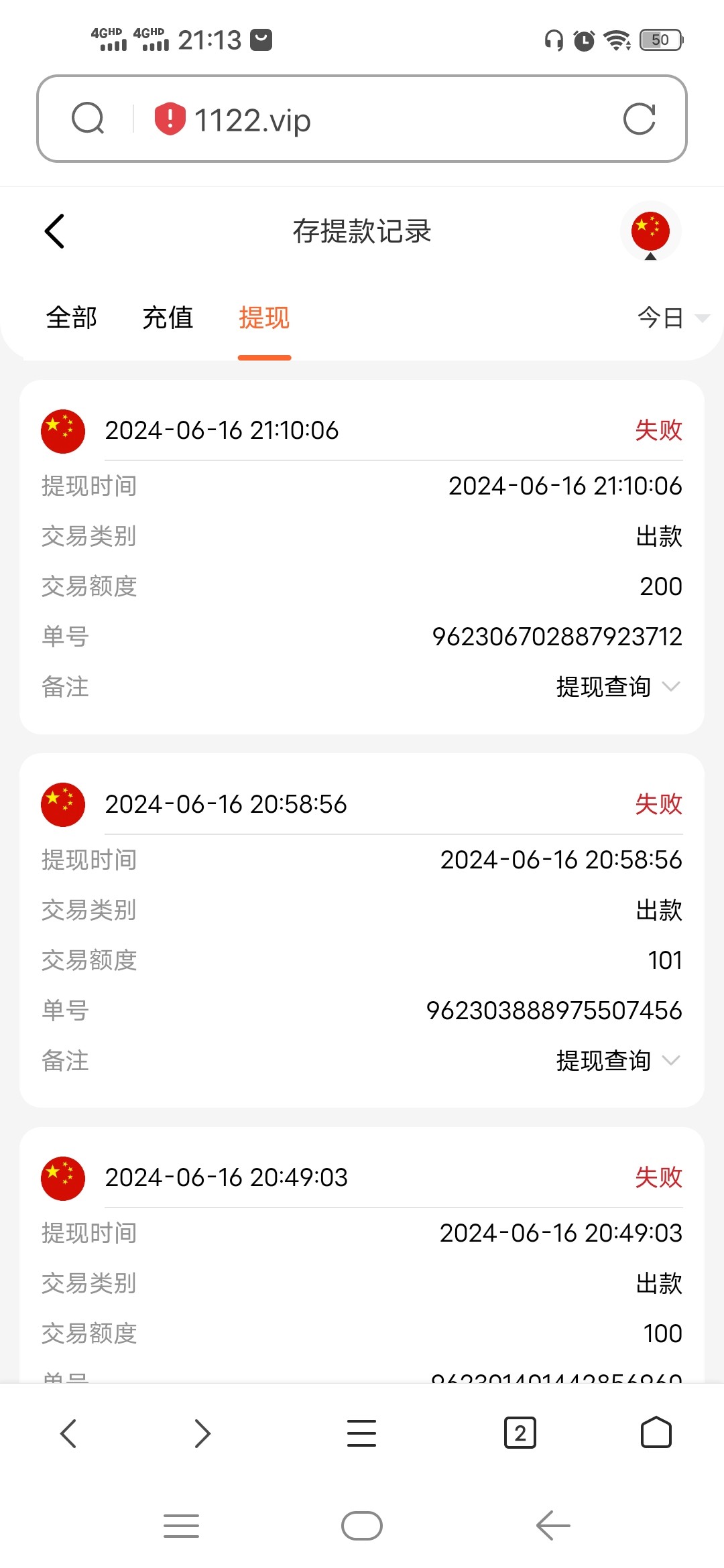The image size is (724, 1568).
Task: Select the 提现 tab
Action: click(264, 318)
